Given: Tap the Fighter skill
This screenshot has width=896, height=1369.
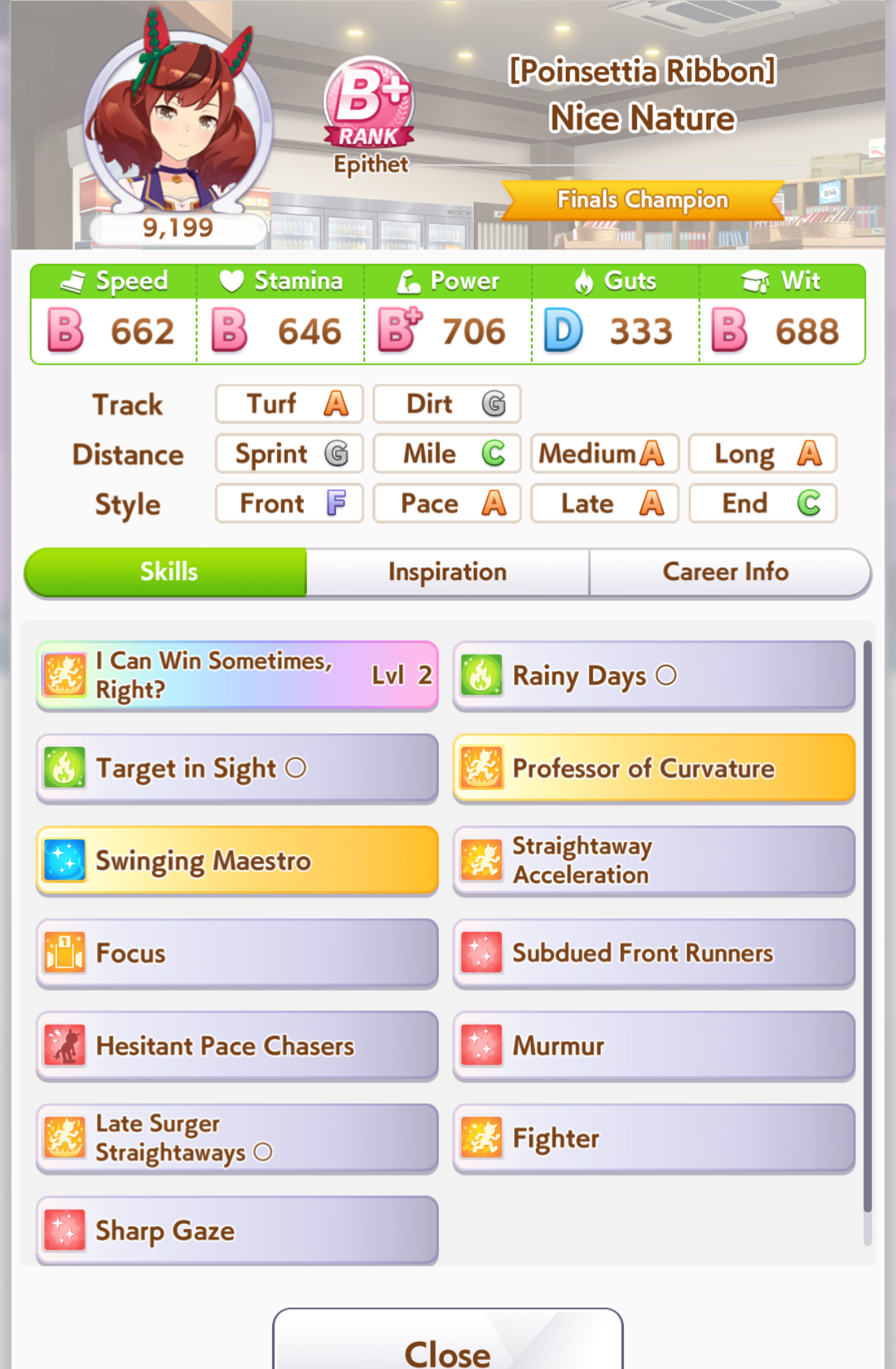Looking at the screenshot, I should click(653, 1138).
